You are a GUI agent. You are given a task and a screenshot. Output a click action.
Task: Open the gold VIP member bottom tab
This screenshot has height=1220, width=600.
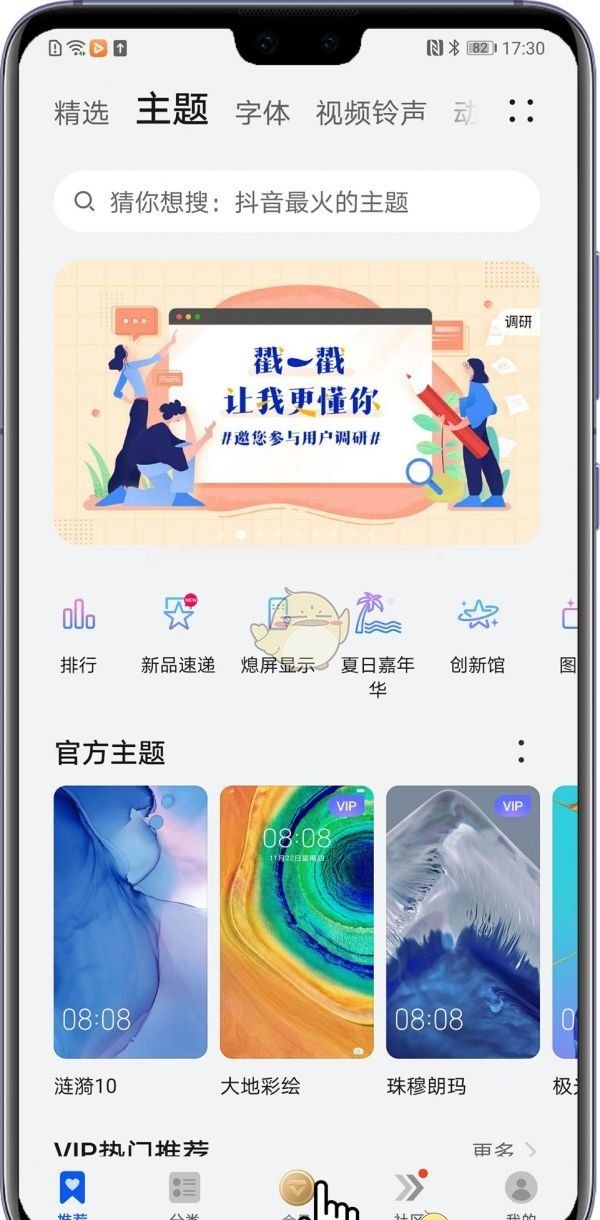tap(297, 1190)
